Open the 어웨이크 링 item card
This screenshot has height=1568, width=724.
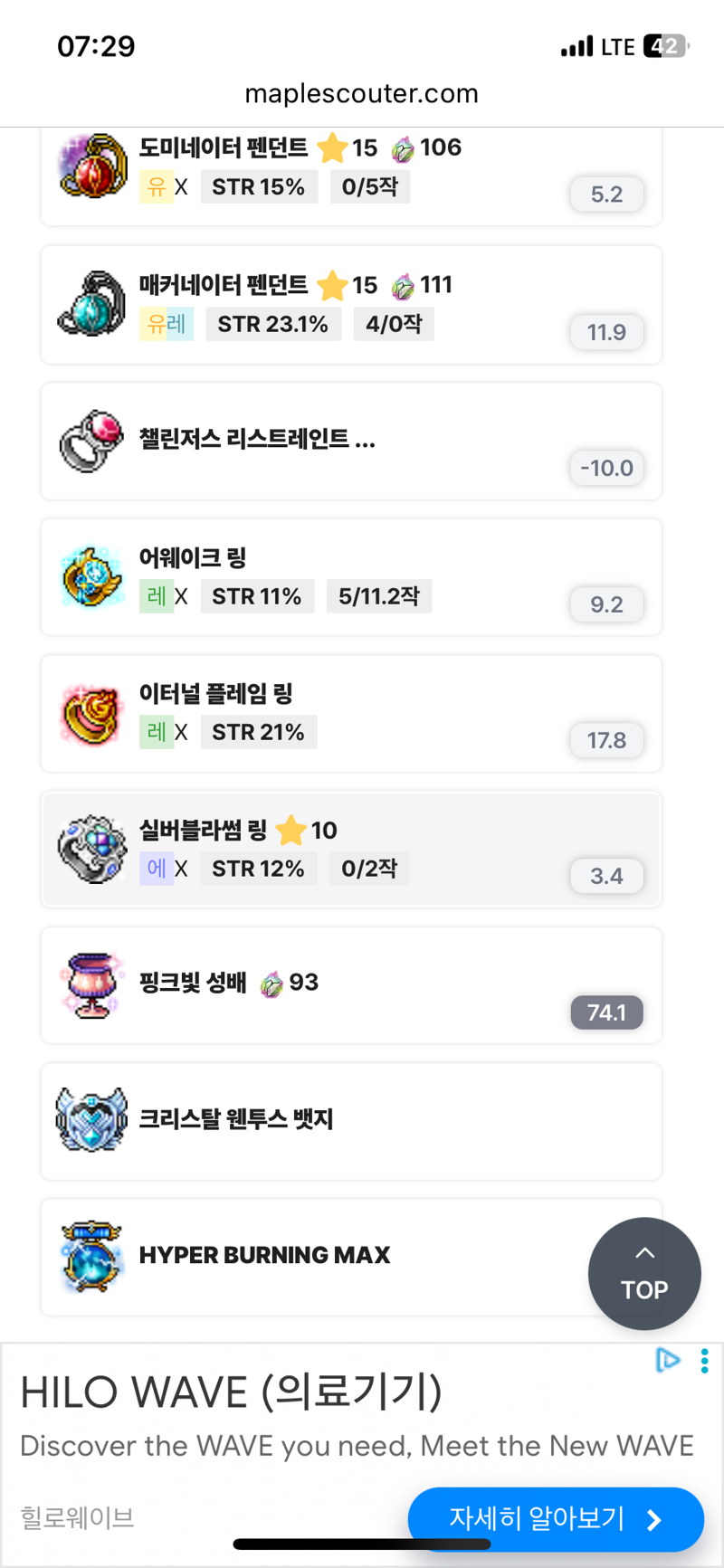[351, 576]
